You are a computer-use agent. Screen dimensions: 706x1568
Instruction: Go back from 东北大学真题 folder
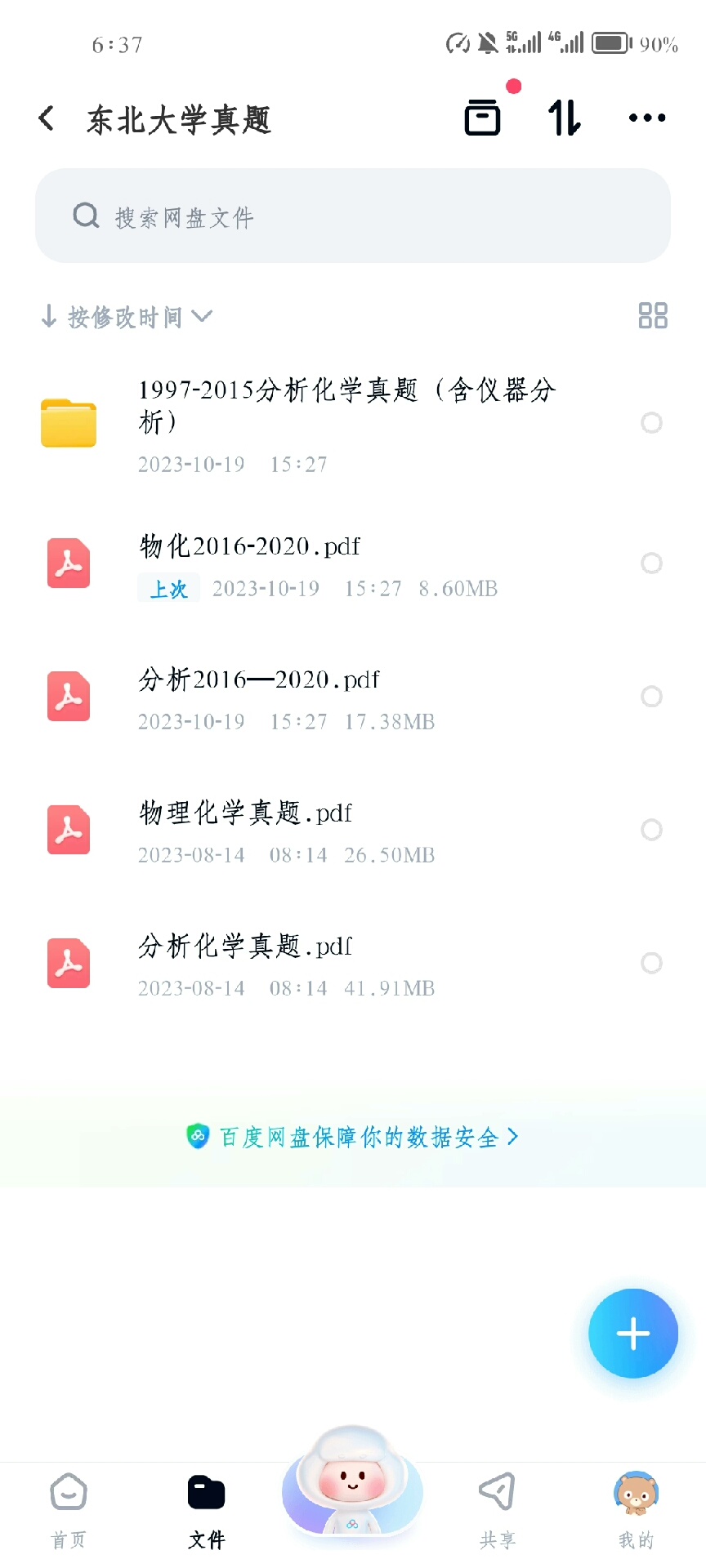pos(47,118)
